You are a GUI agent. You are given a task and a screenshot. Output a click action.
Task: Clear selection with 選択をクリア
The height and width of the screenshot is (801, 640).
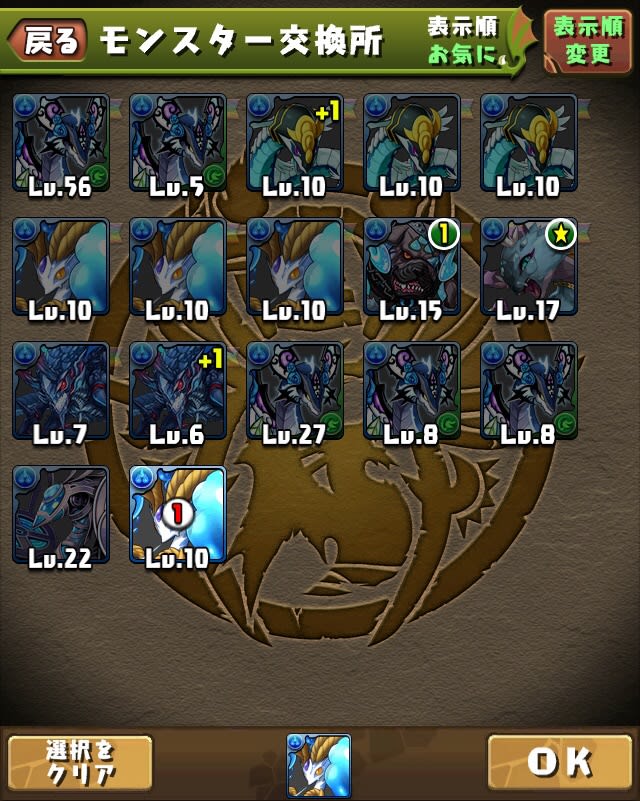80,763
